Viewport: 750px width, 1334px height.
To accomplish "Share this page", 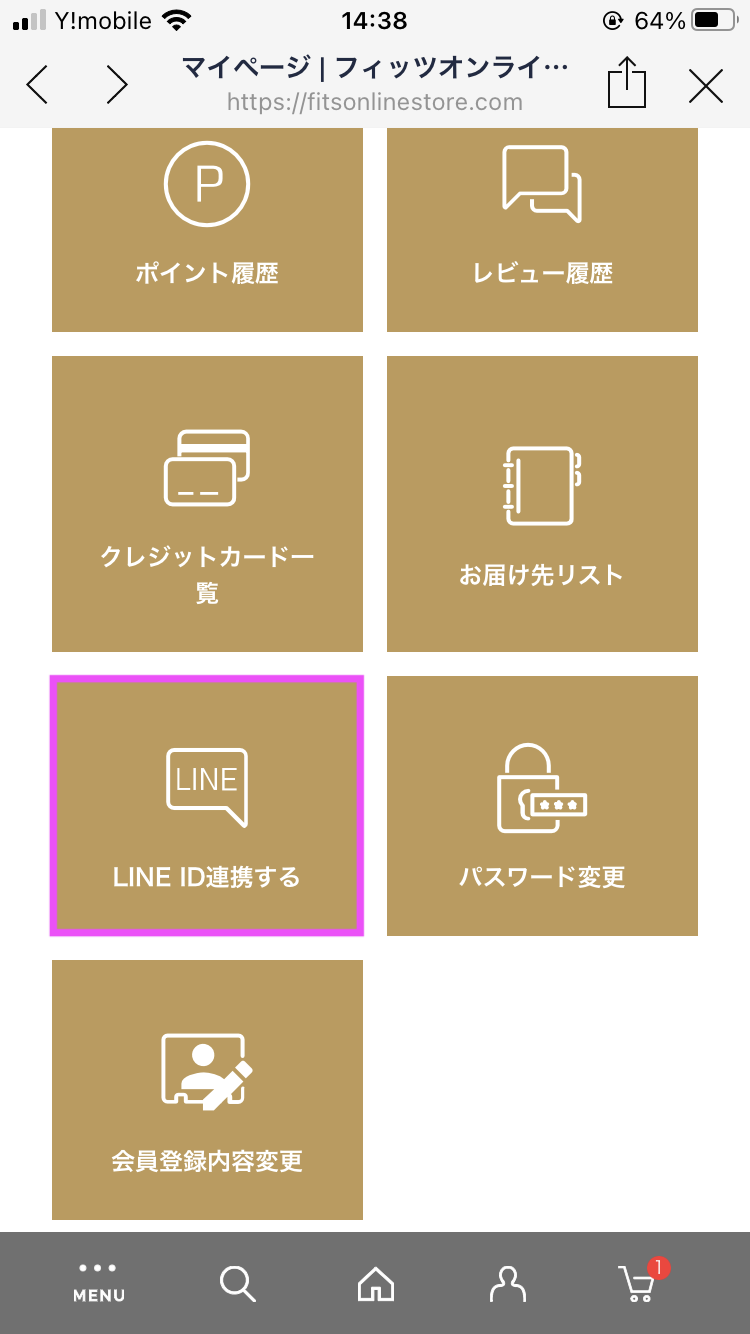I will click(x=627, y=84).
